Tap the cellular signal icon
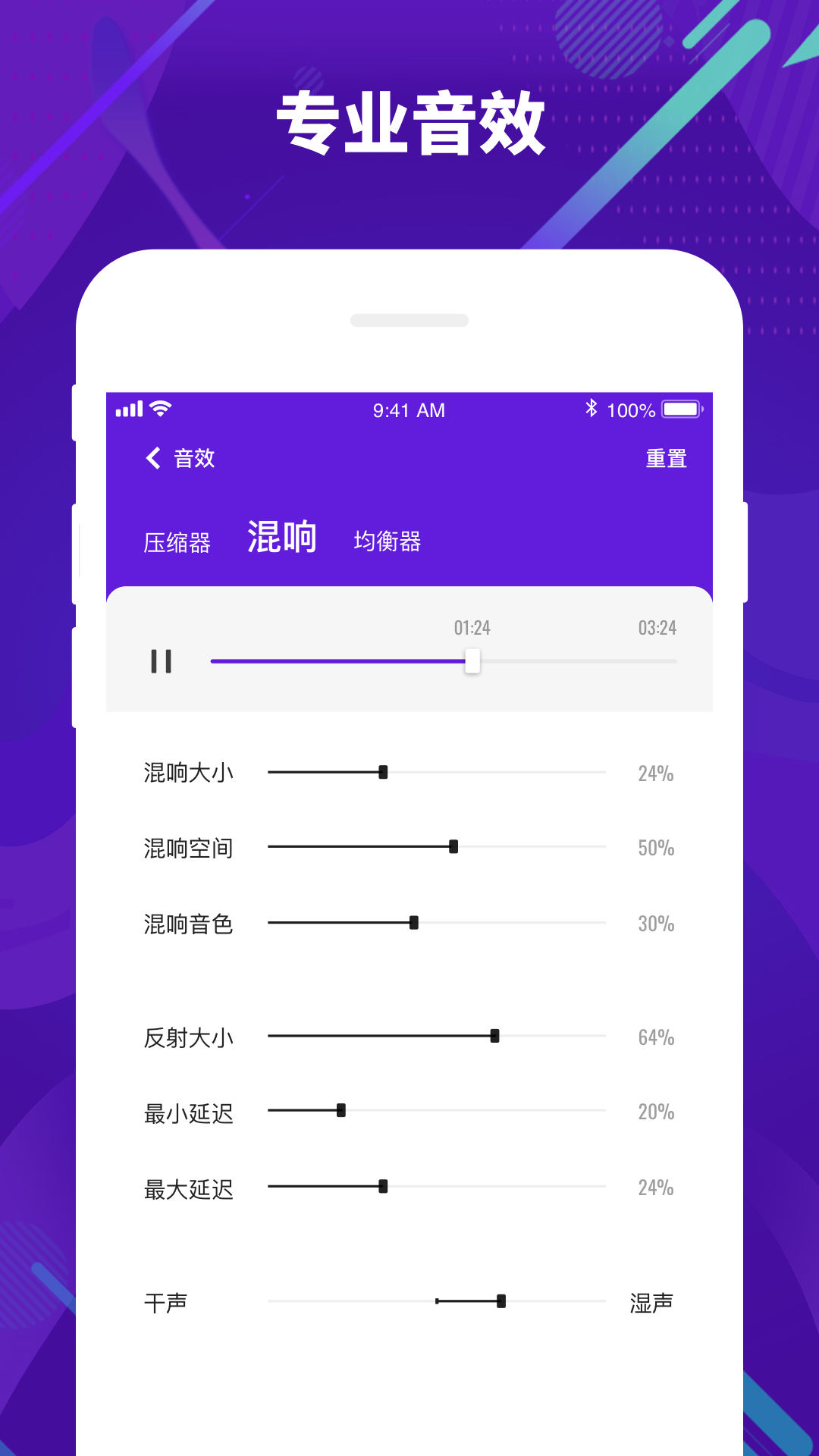The width and height of the screenshot is (819, 1456). pos(127,409)
